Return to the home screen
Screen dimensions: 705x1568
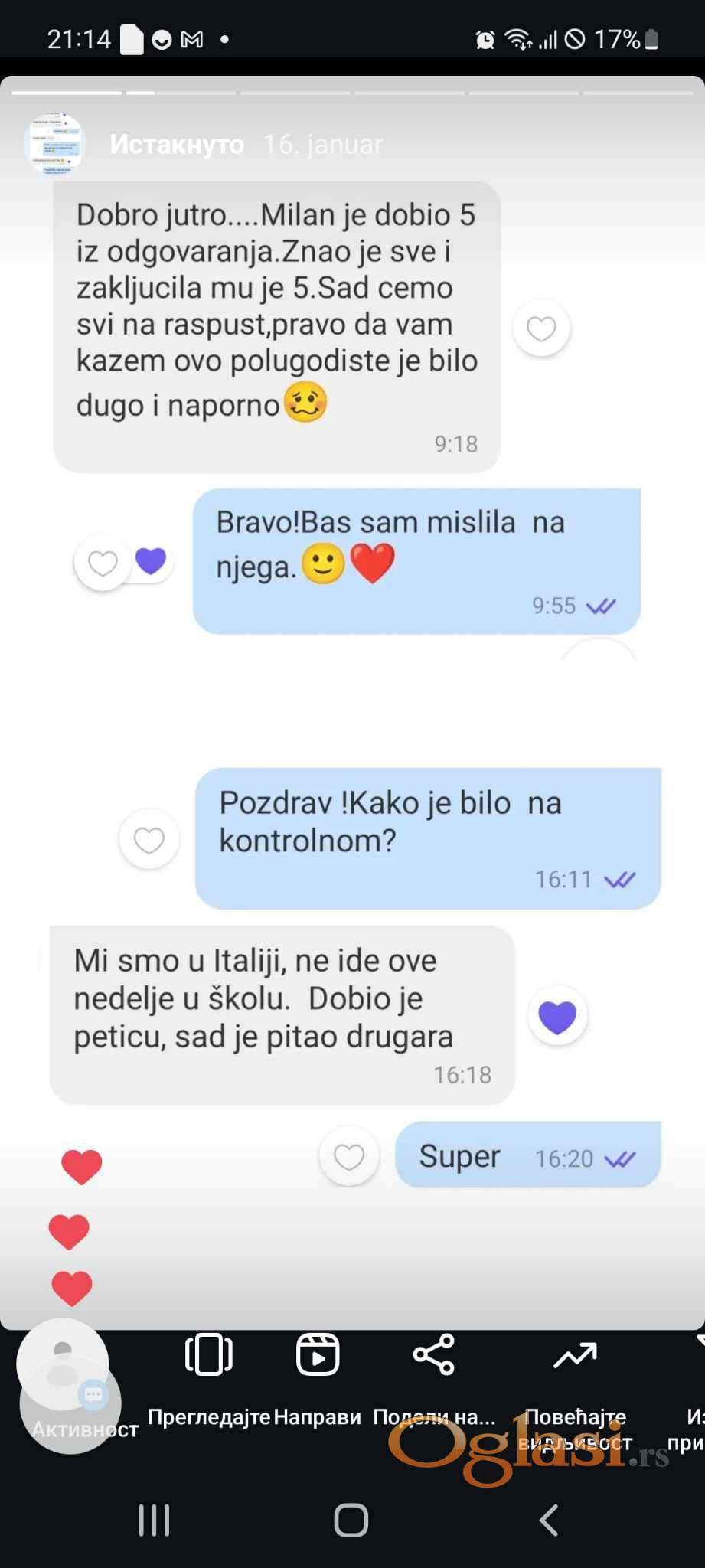[x=351, y=1520]
